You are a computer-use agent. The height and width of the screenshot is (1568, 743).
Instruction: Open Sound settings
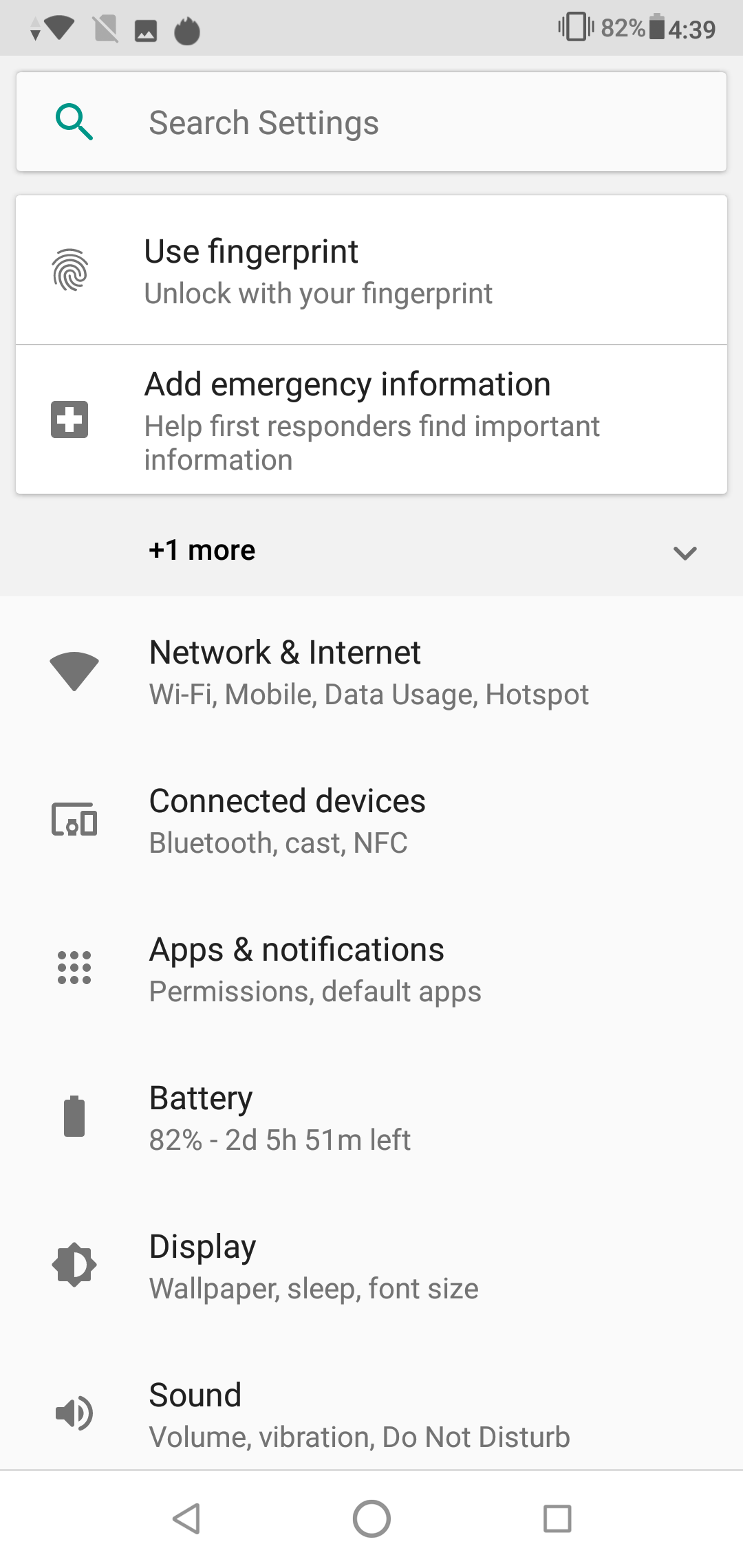[x=371, y=1415]
